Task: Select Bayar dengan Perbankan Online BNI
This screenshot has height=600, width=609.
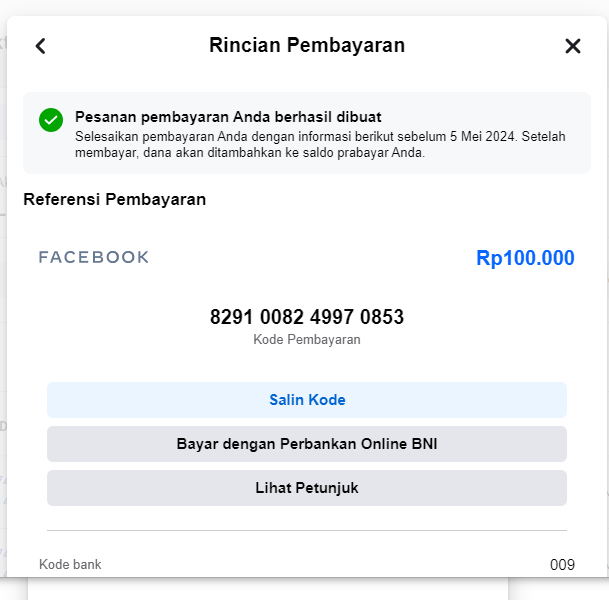Action: click(307, 443)
